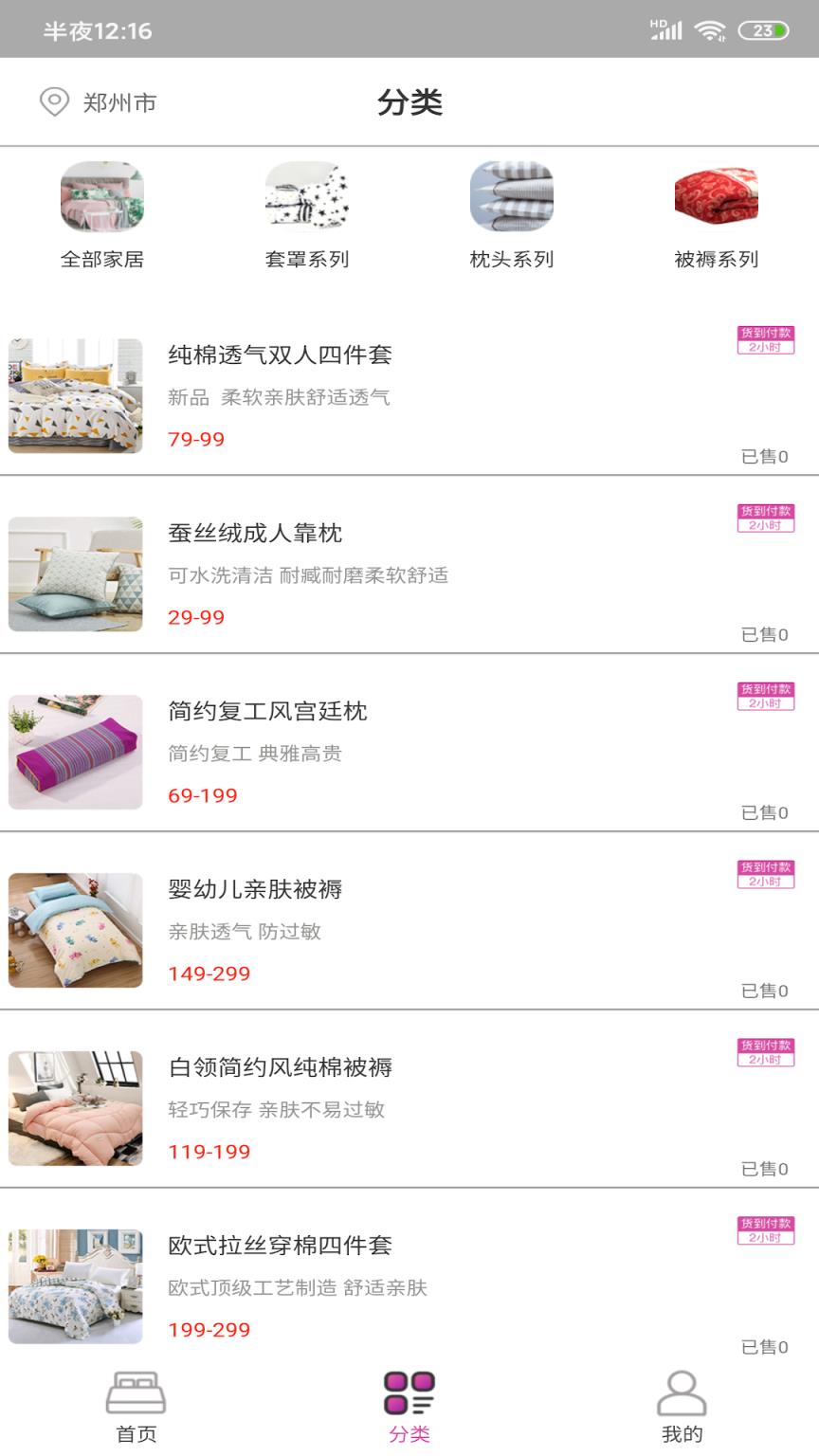This screenshot has width=819, height=1456.
Task: Open the 全部家居 category icon
Action: pyautogui.click(x=101, y=197)
